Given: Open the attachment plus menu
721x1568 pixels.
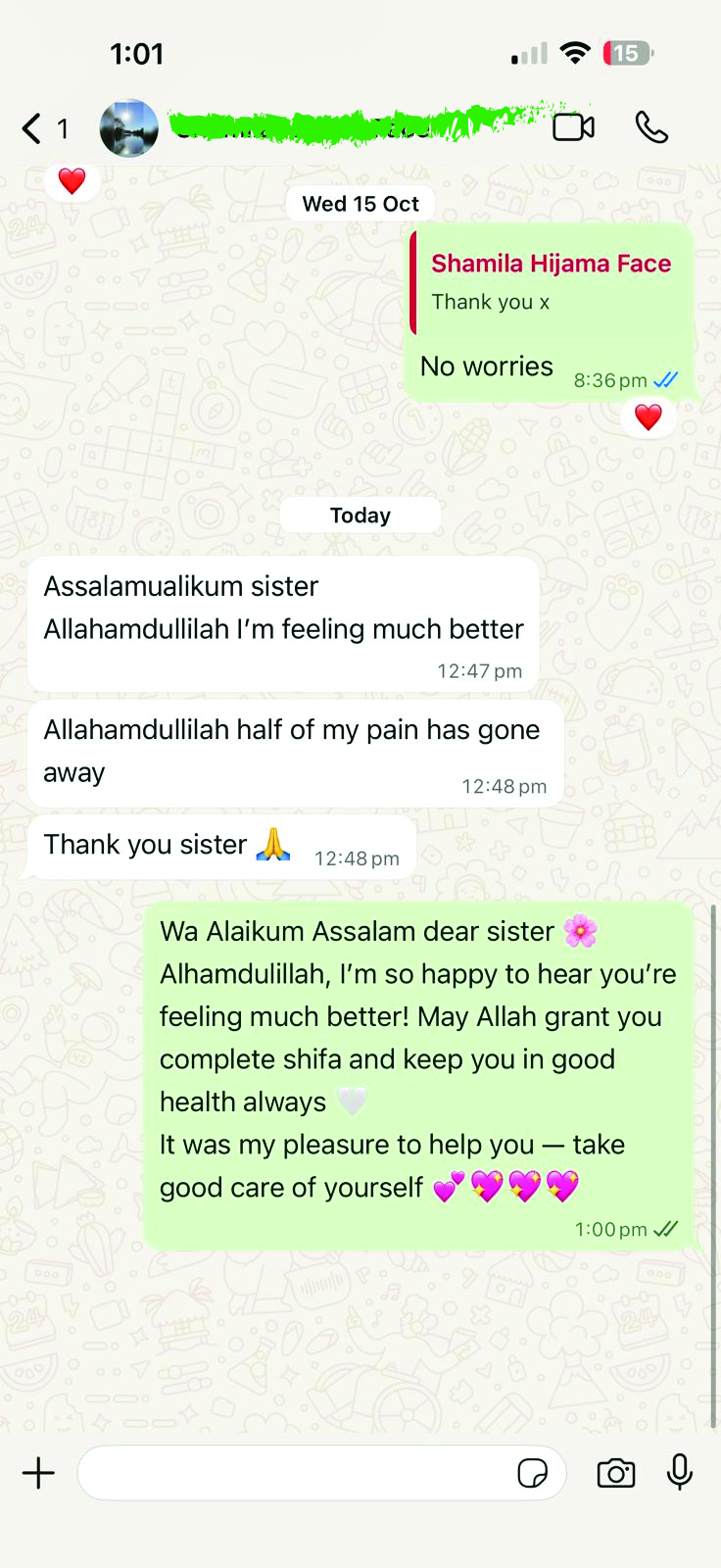Looking at the screenshot, I should click(38, 1473).
